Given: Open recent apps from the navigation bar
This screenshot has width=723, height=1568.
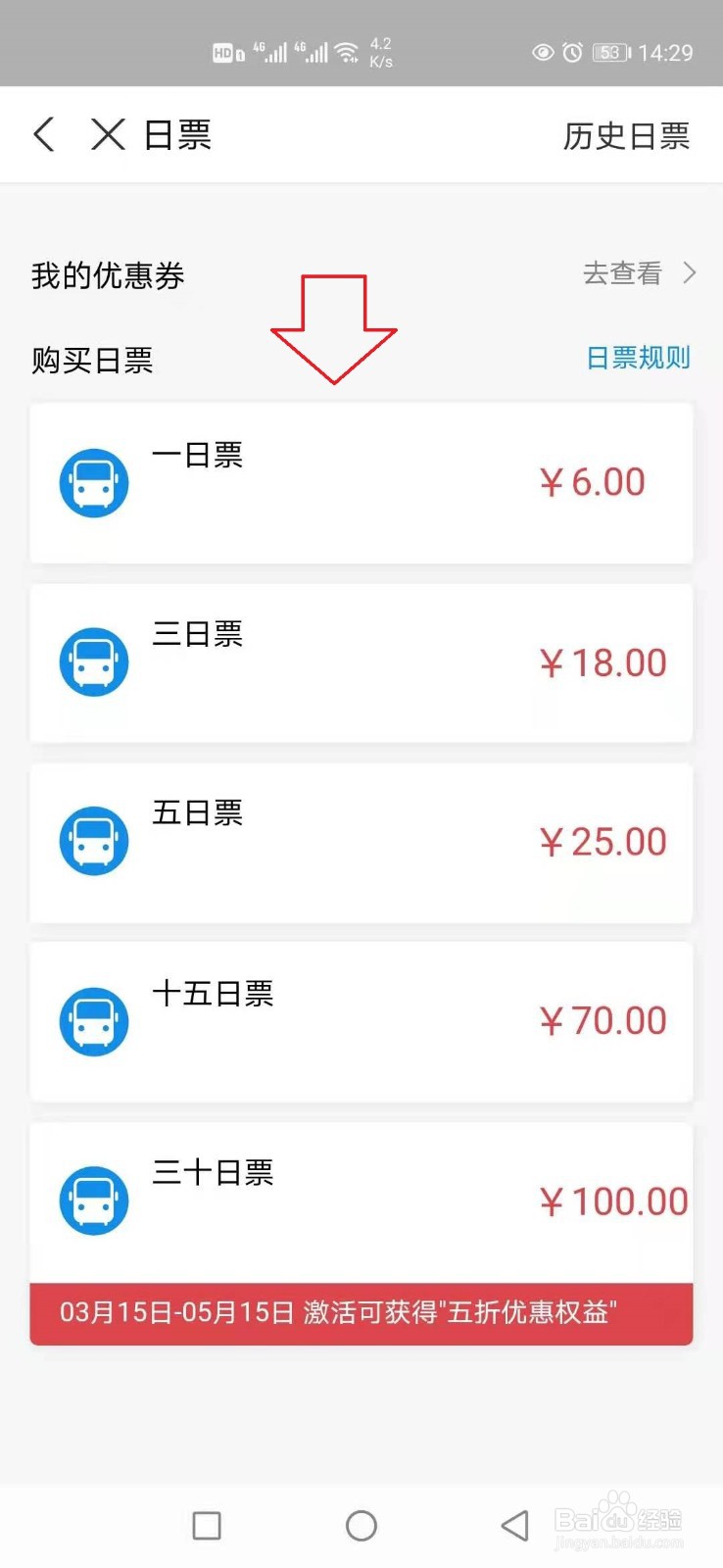Looking at the screenshot, I should (x=207, y=1525).
